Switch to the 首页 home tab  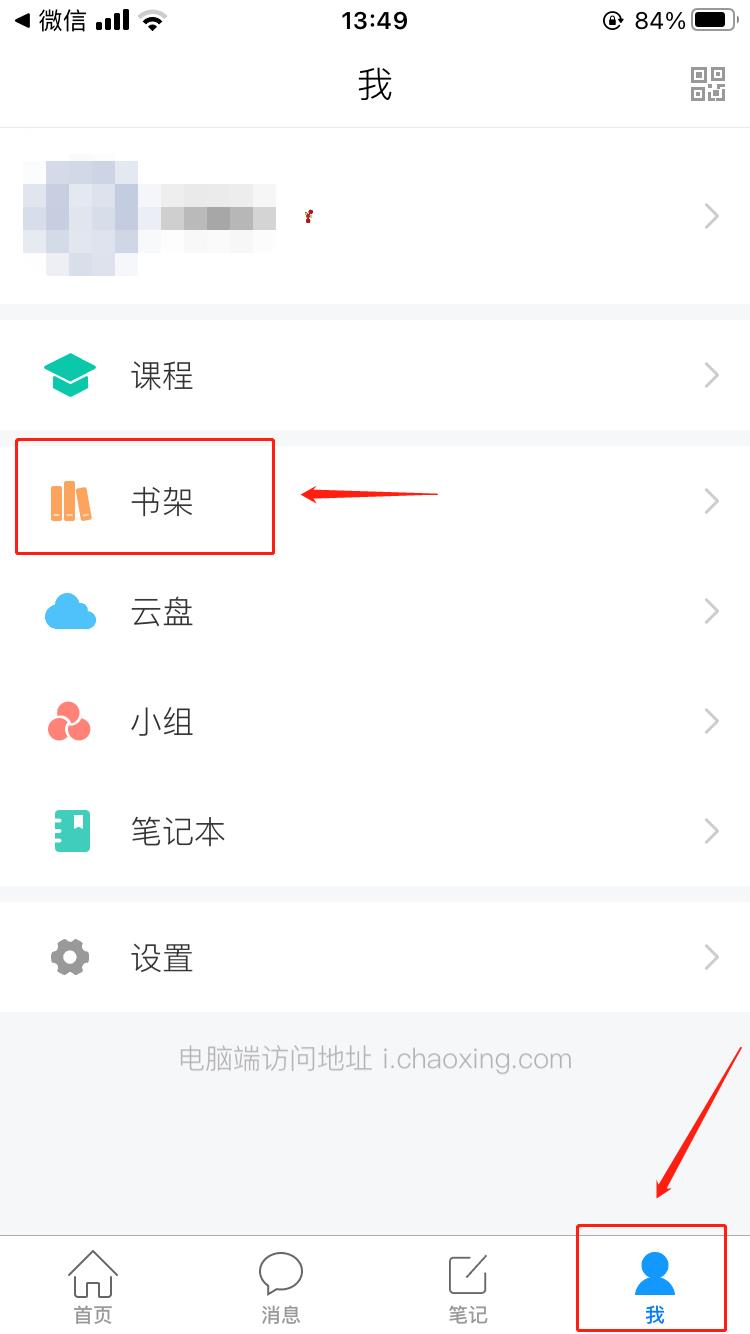(x=93, y=1286)
